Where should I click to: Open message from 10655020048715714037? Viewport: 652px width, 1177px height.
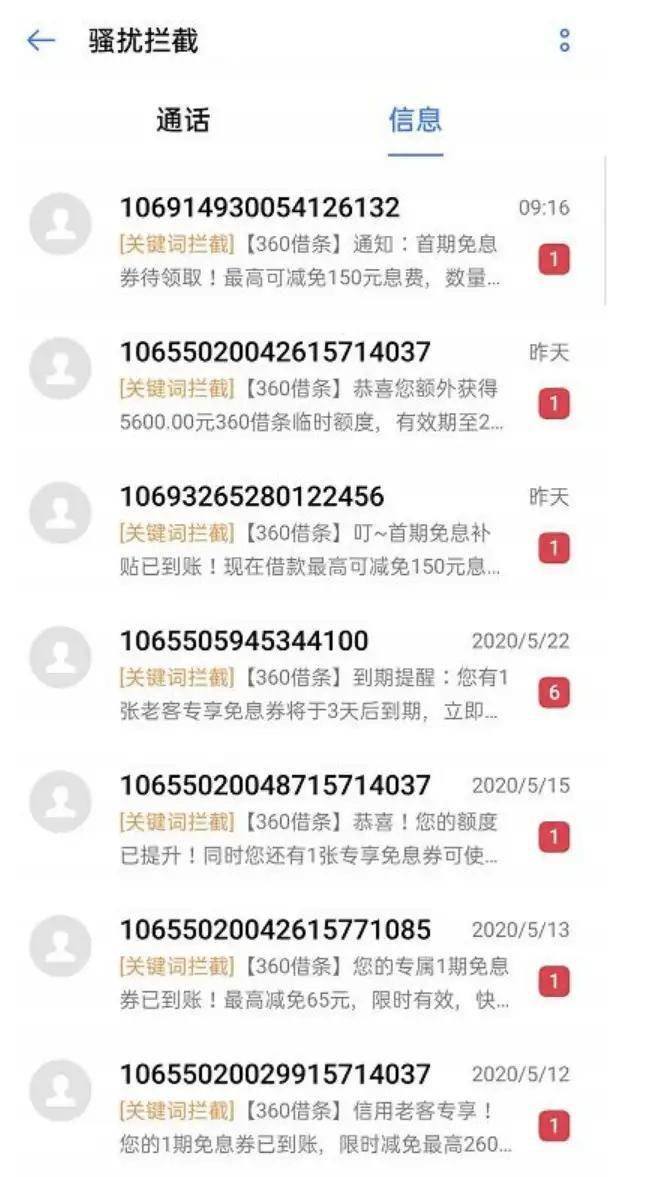[310, 820]
